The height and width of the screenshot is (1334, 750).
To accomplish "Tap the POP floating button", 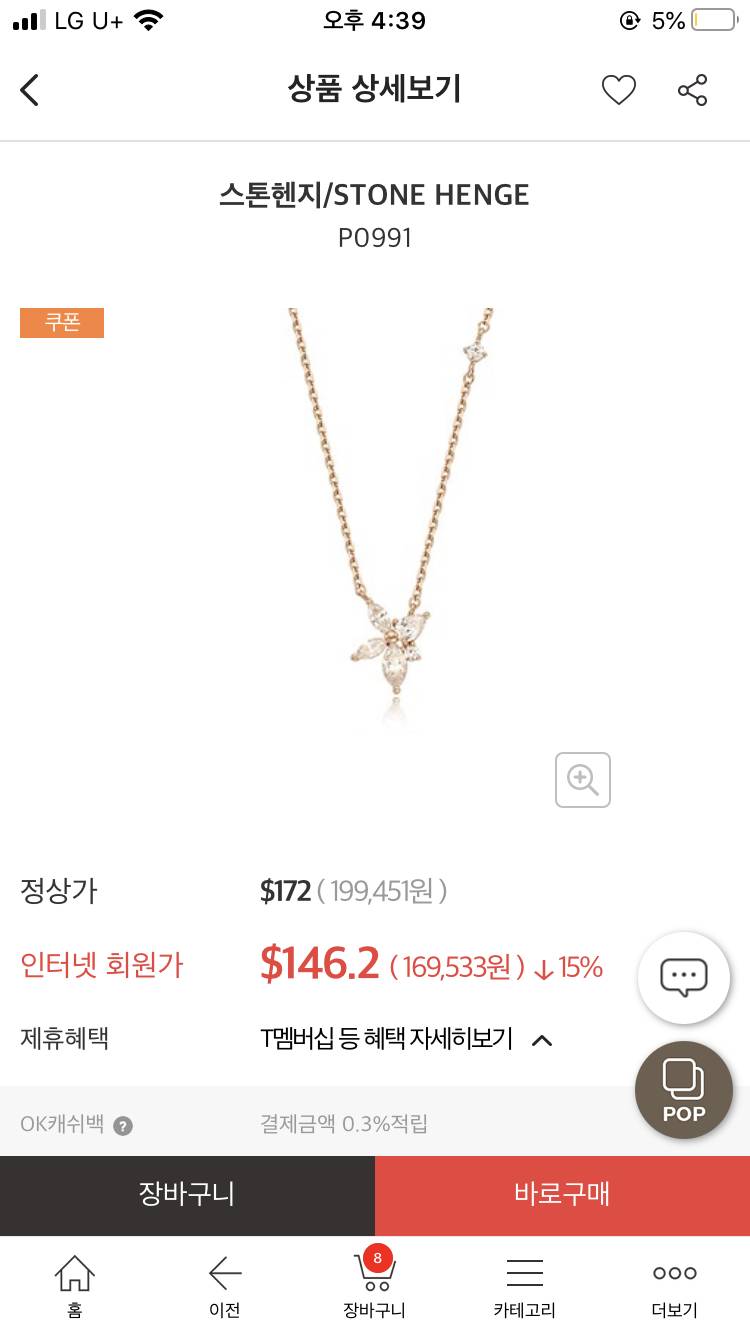I will click(684, 1089).
